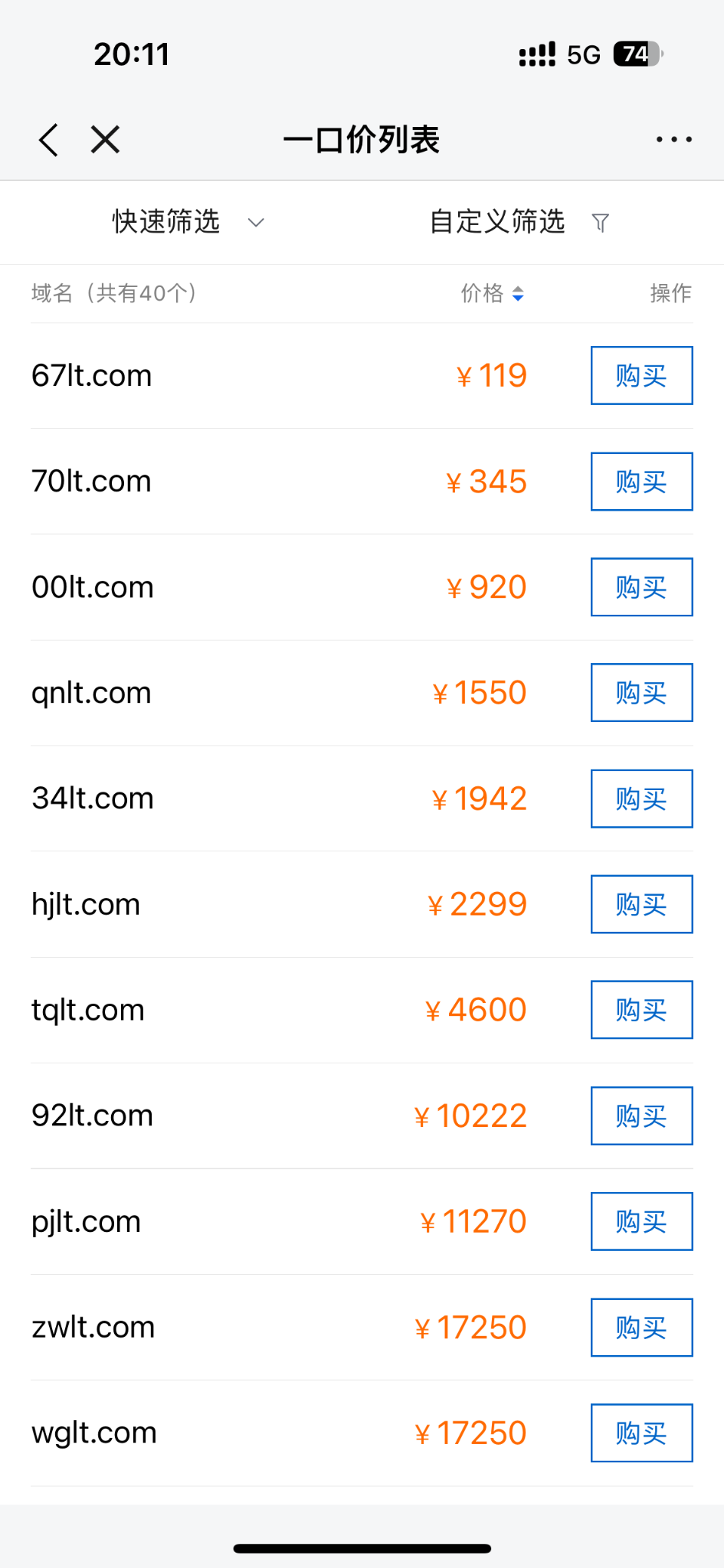Purchase 00lt.com for ¥920

tap(641, 587)
